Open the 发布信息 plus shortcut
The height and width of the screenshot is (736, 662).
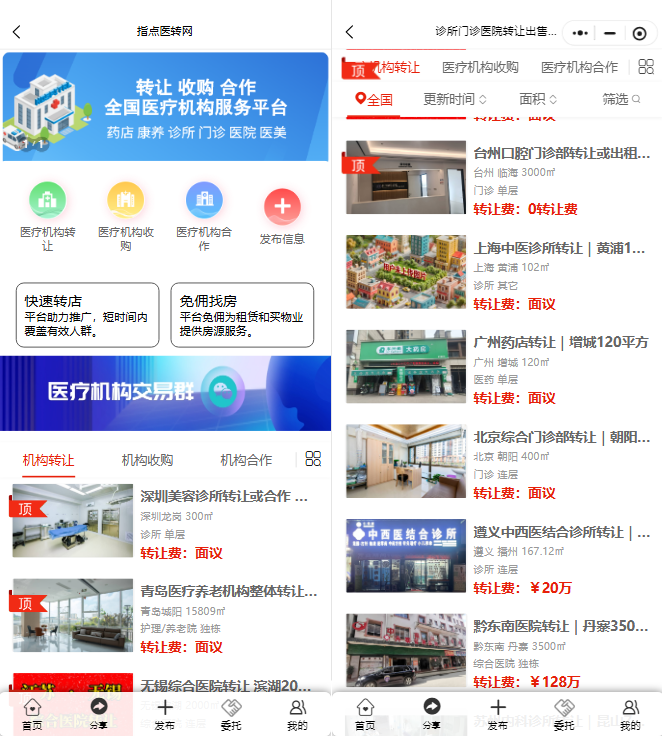click(282, 207)
